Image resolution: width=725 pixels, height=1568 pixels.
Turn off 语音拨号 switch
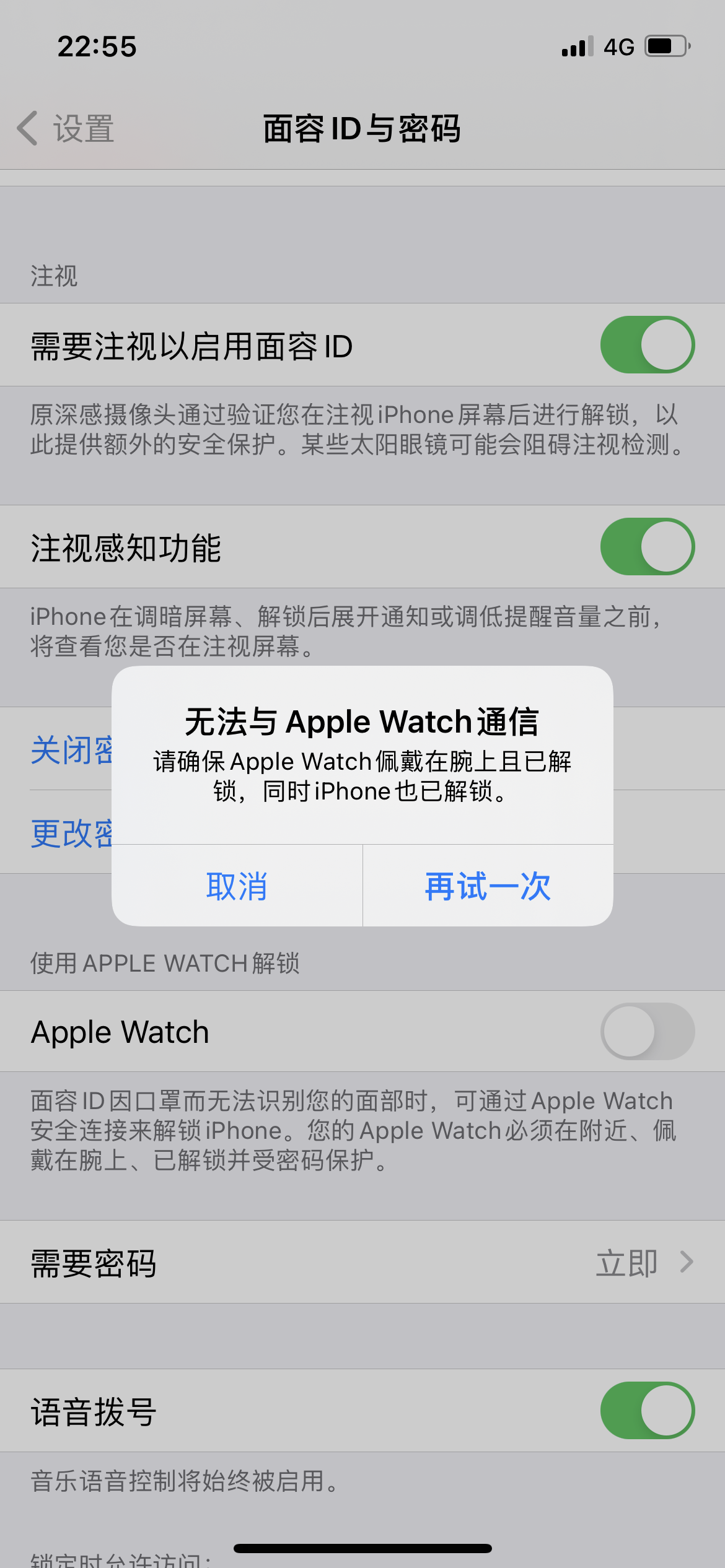click(647, 1411)
